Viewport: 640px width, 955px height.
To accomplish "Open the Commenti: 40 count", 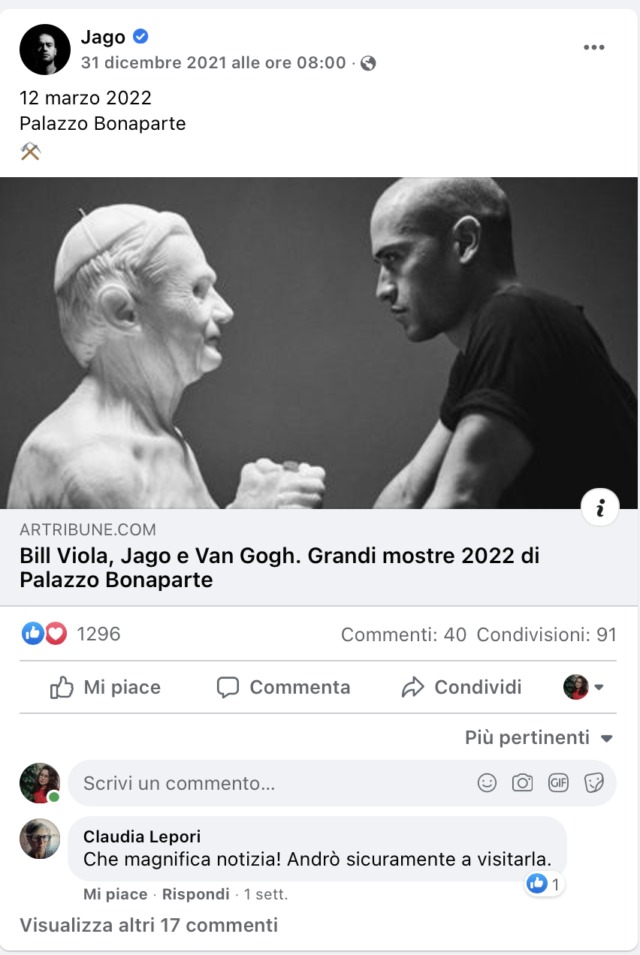I will tap(403, 634).
